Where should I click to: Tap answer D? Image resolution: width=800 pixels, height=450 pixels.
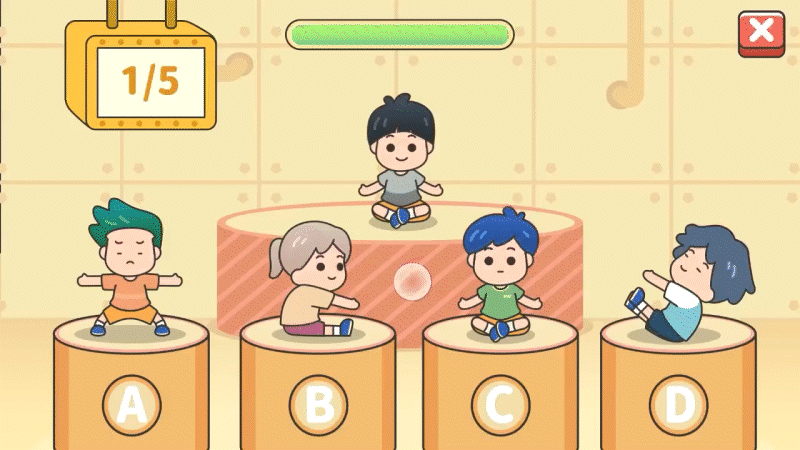678,404
